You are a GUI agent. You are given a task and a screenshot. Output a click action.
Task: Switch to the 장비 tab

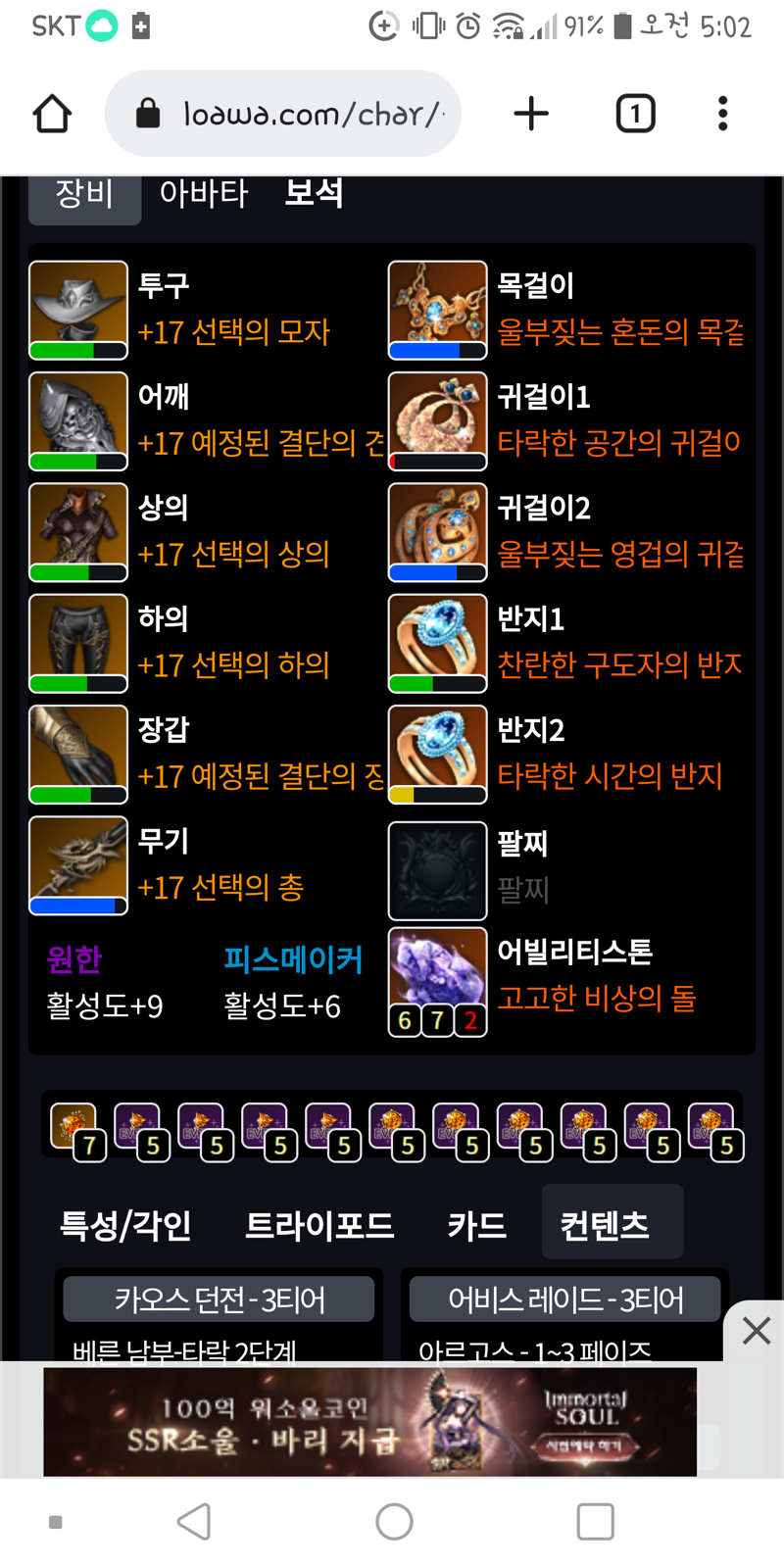[x=84, y=194]
